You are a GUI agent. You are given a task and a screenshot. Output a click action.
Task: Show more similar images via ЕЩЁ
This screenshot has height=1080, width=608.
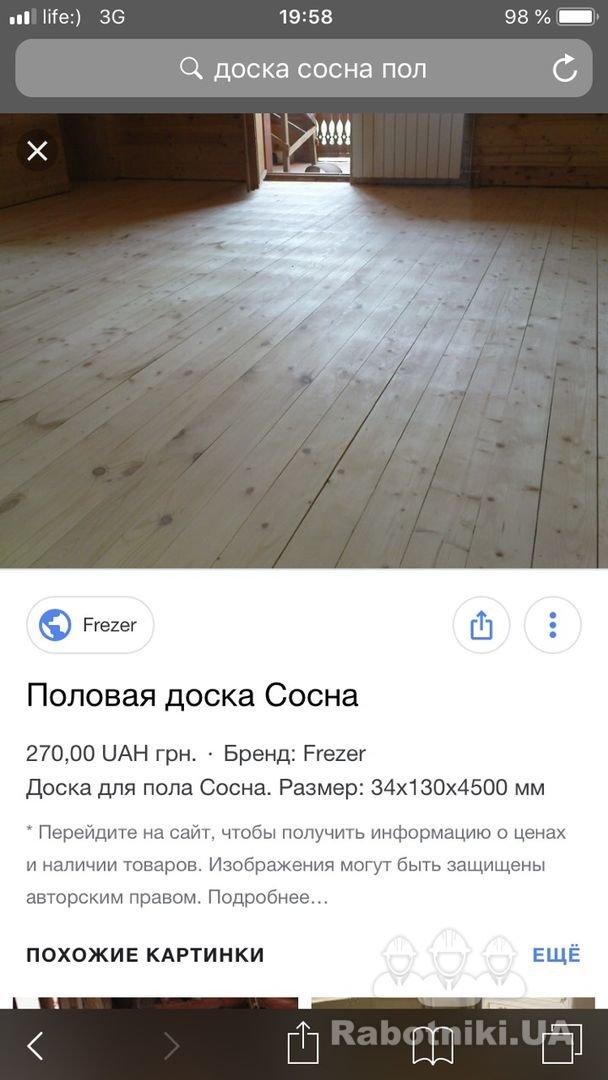click(x=556, y=955)
